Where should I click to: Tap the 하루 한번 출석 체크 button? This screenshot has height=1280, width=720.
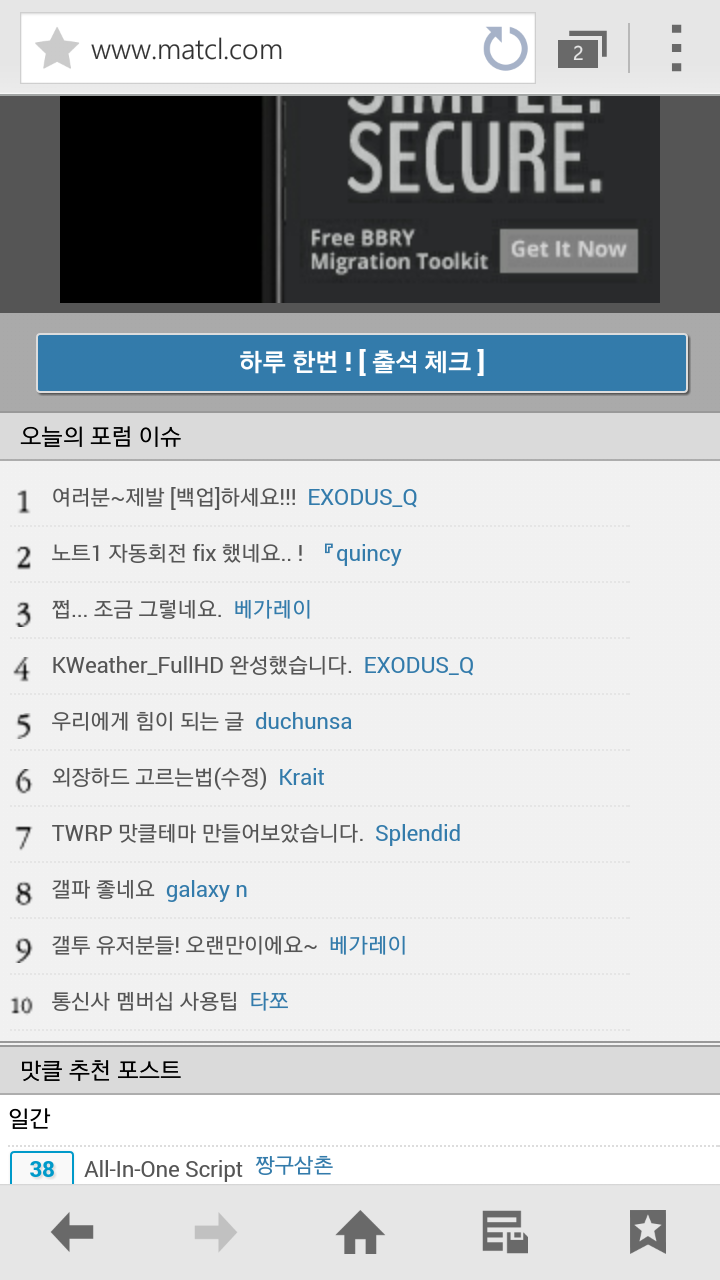(361, 362)
